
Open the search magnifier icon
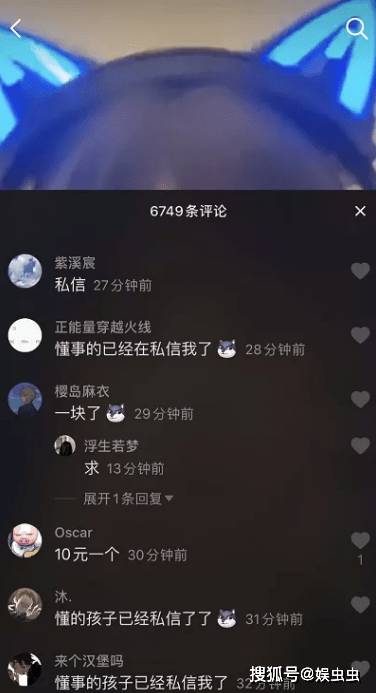click(356, 29)
